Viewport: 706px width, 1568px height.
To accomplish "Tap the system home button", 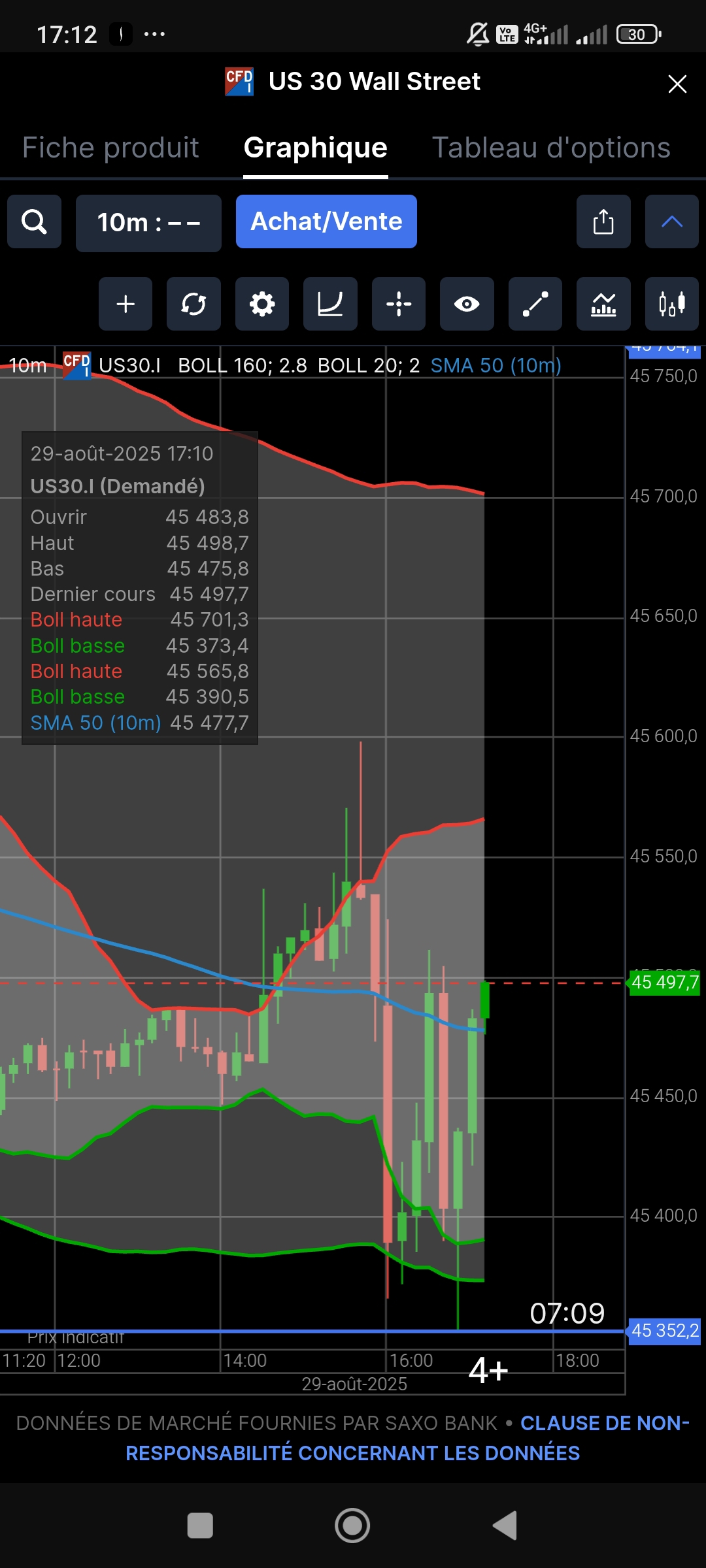I will pyautogui.click(x=352, y=1526).
